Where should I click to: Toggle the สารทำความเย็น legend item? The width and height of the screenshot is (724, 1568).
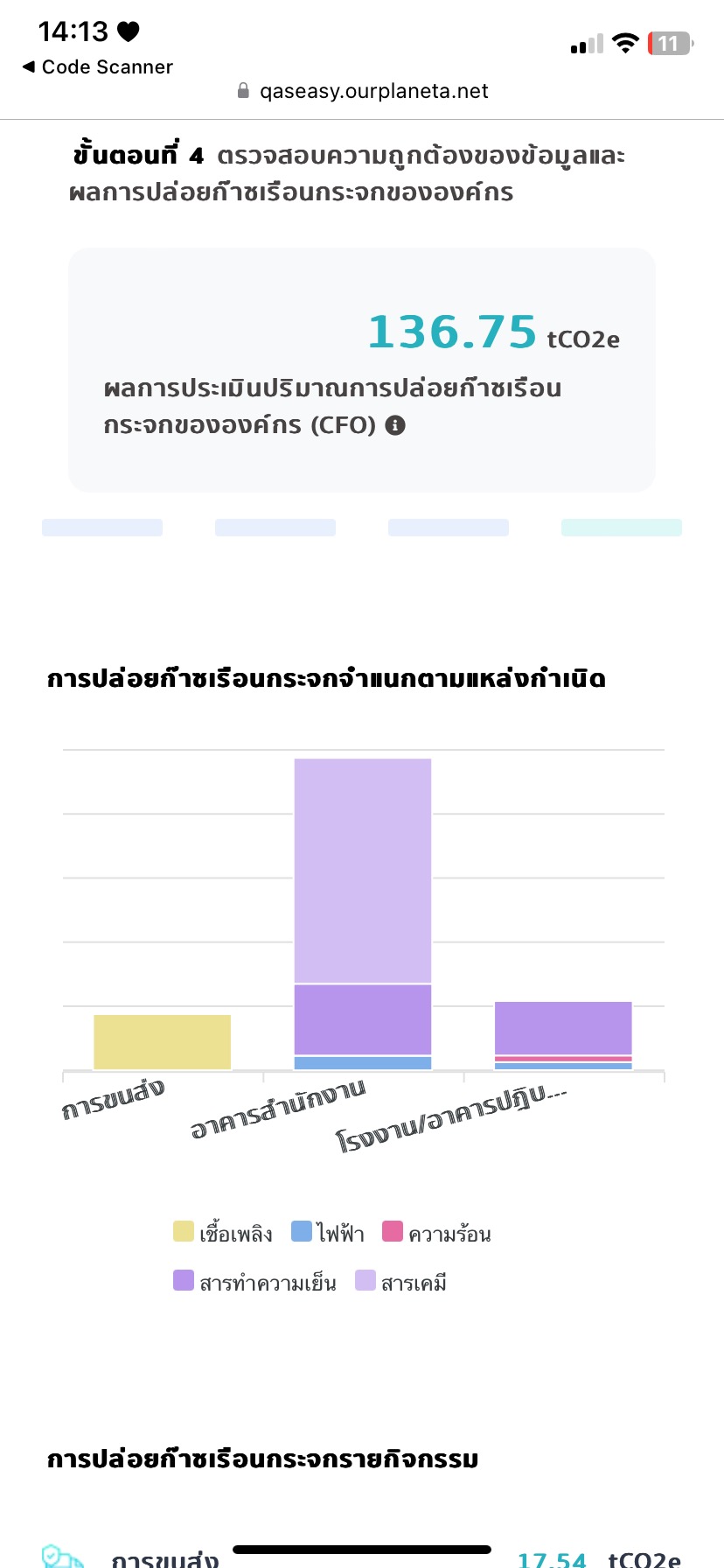pos(254,1283)
